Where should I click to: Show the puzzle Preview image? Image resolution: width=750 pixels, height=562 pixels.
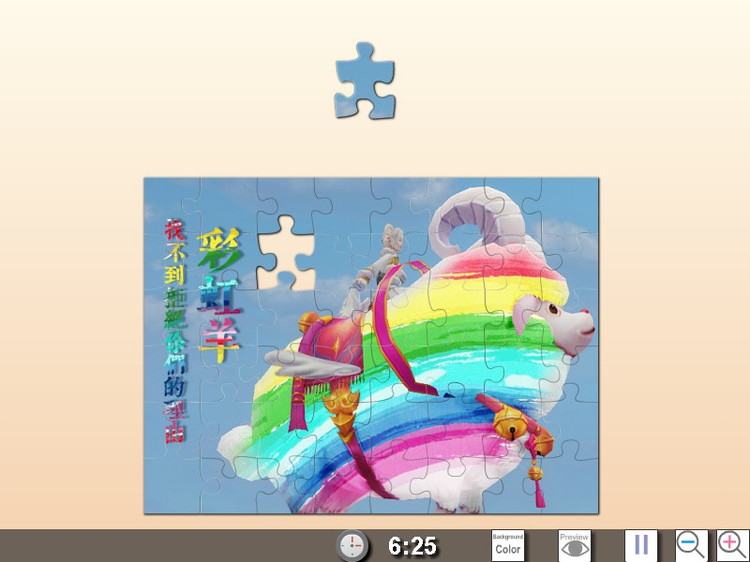[x=574, y=545]
